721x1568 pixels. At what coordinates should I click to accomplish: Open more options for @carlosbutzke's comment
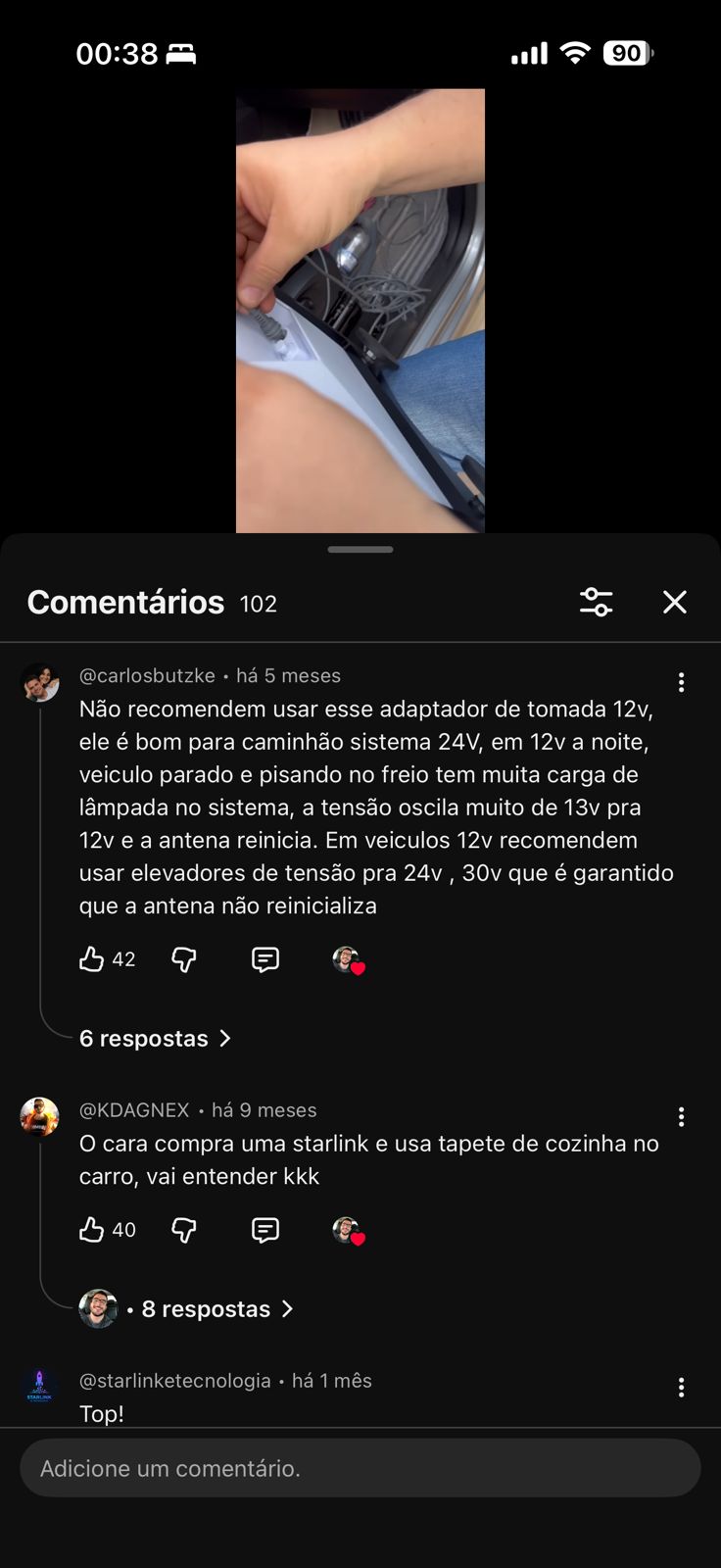(681, 682)
